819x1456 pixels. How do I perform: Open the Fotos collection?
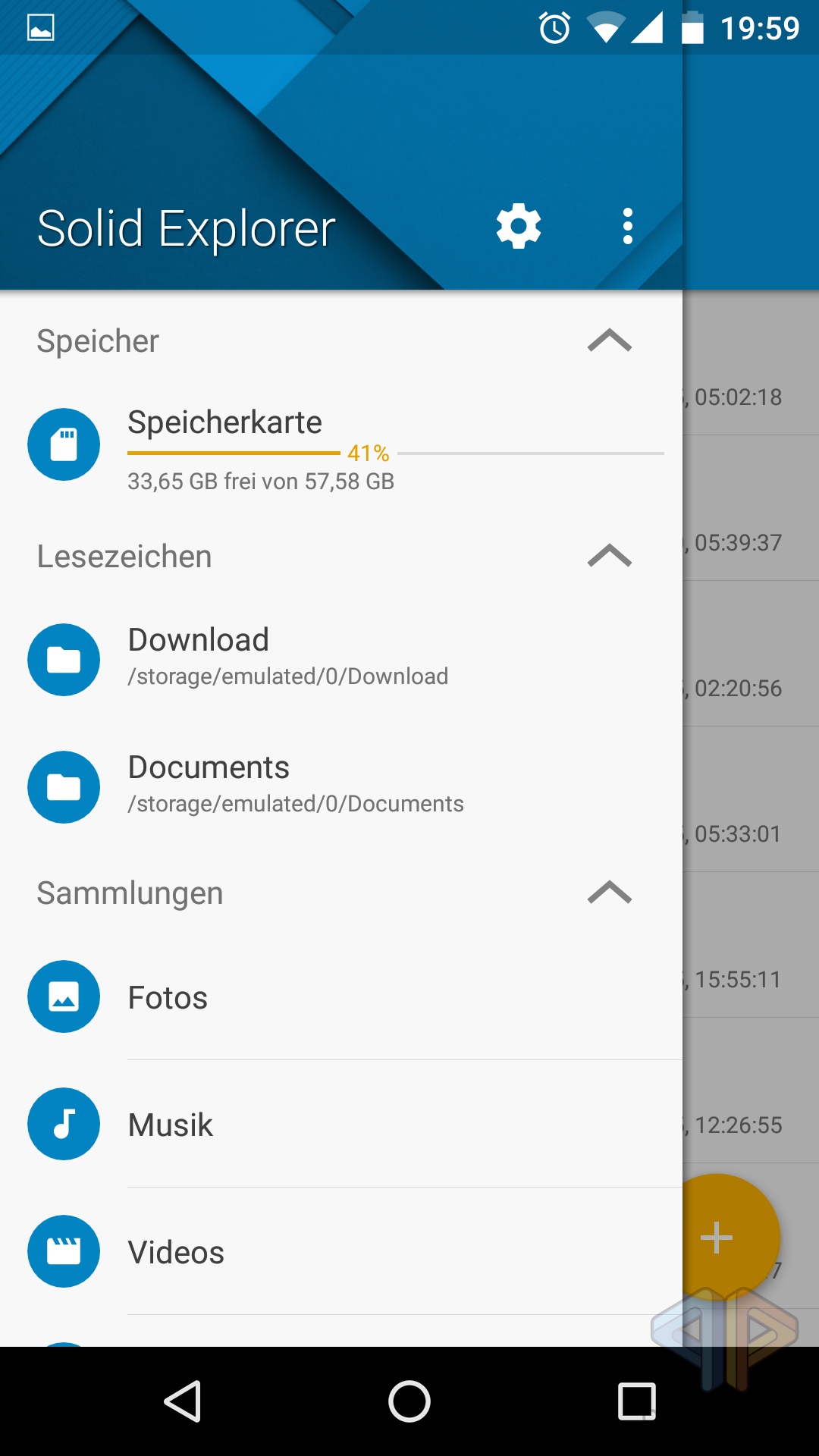(341, 996)
